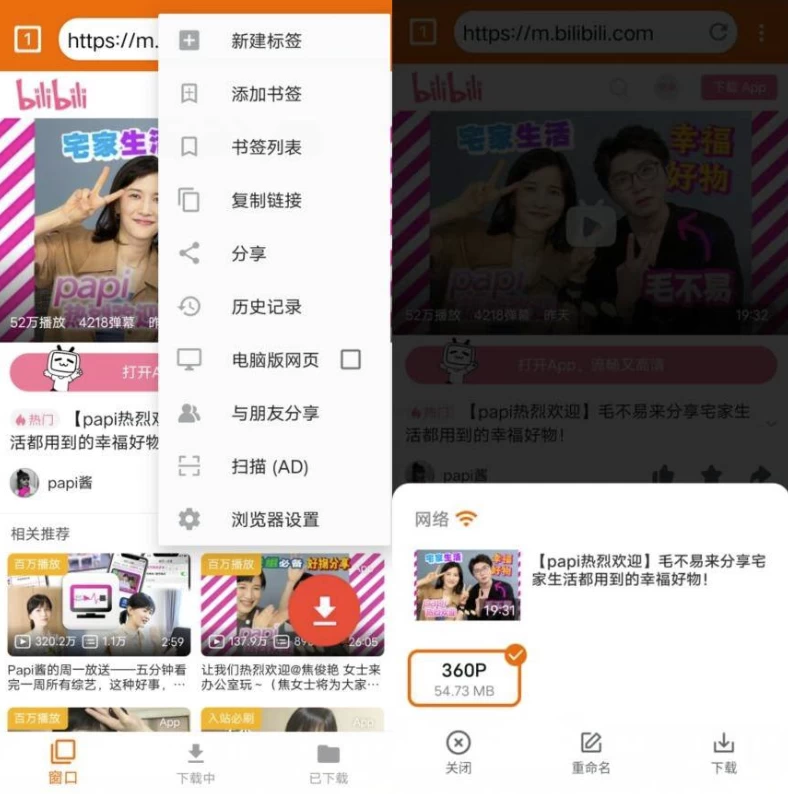The height and width of the screenshot is (794, 788).
Task: Check the 电脑版网页 desktop site checkbox
Action: coord(350,359)
